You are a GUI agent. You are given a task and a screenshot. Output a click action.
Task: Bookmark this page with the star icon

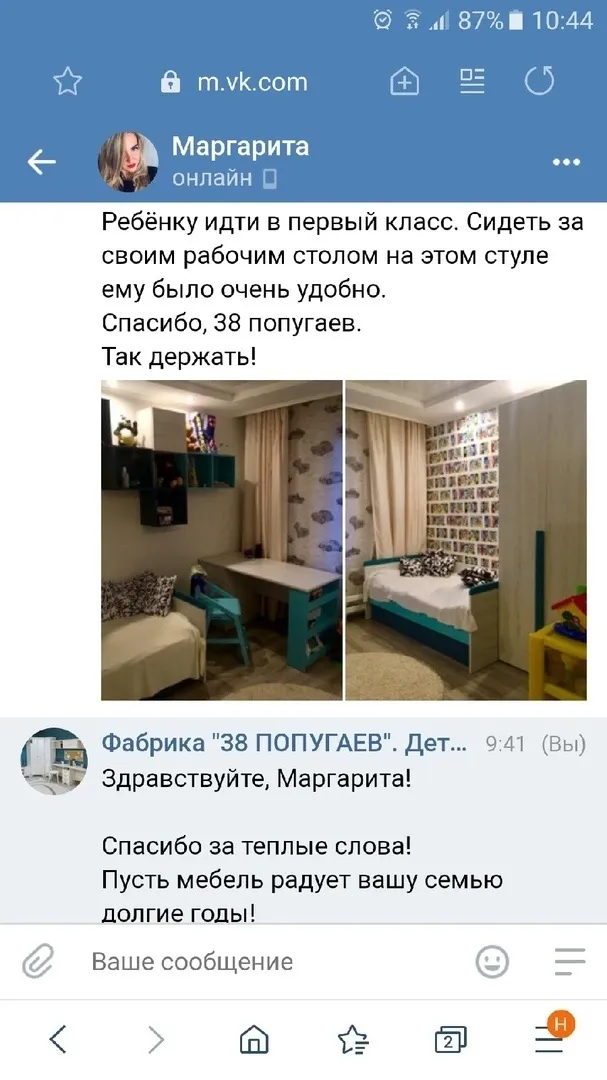point(68,82)
